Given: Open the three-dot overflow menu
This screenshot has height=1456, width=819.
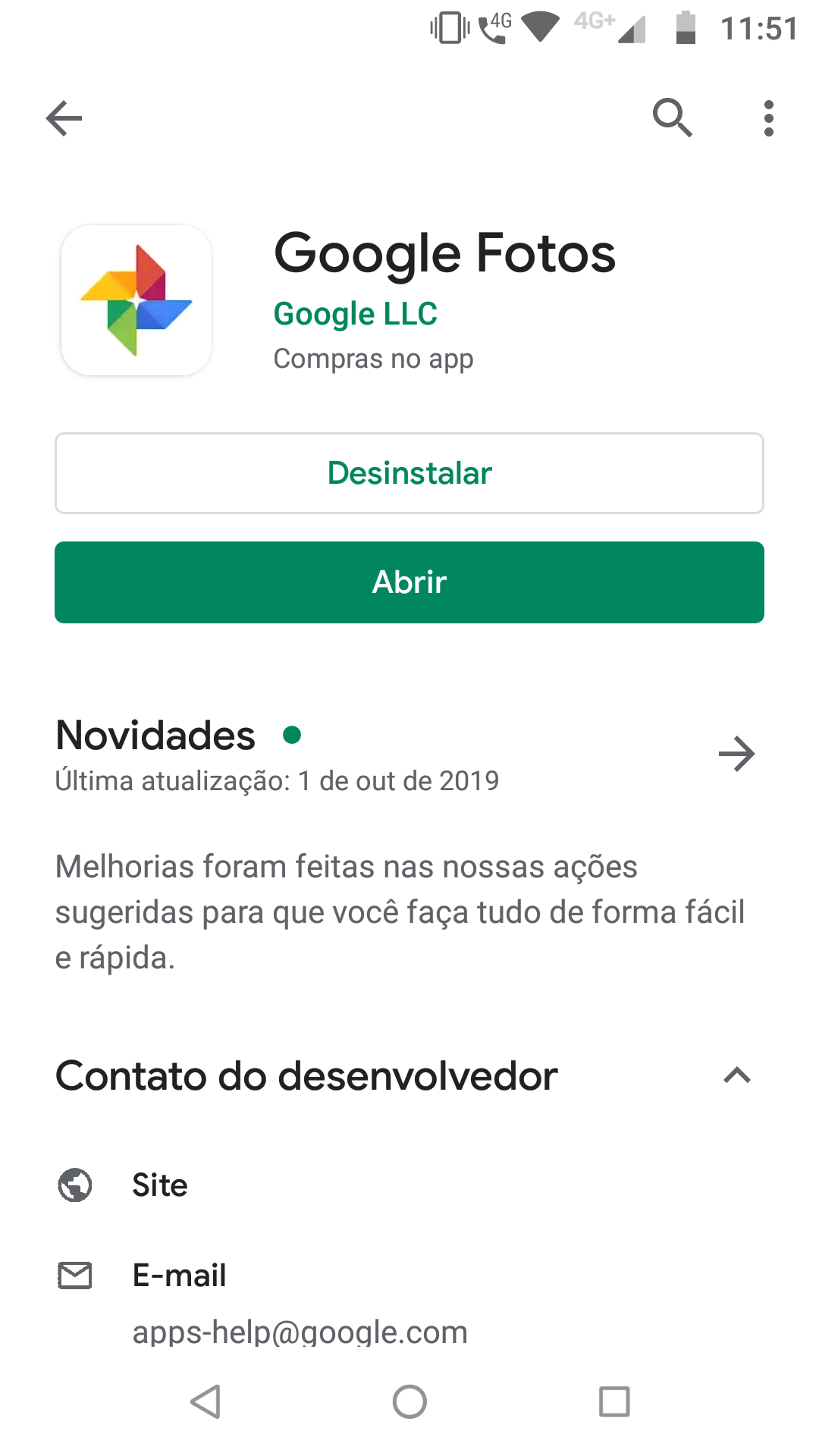Looking at the screenshot, I should pyautogui.click(x=768, y=118).
